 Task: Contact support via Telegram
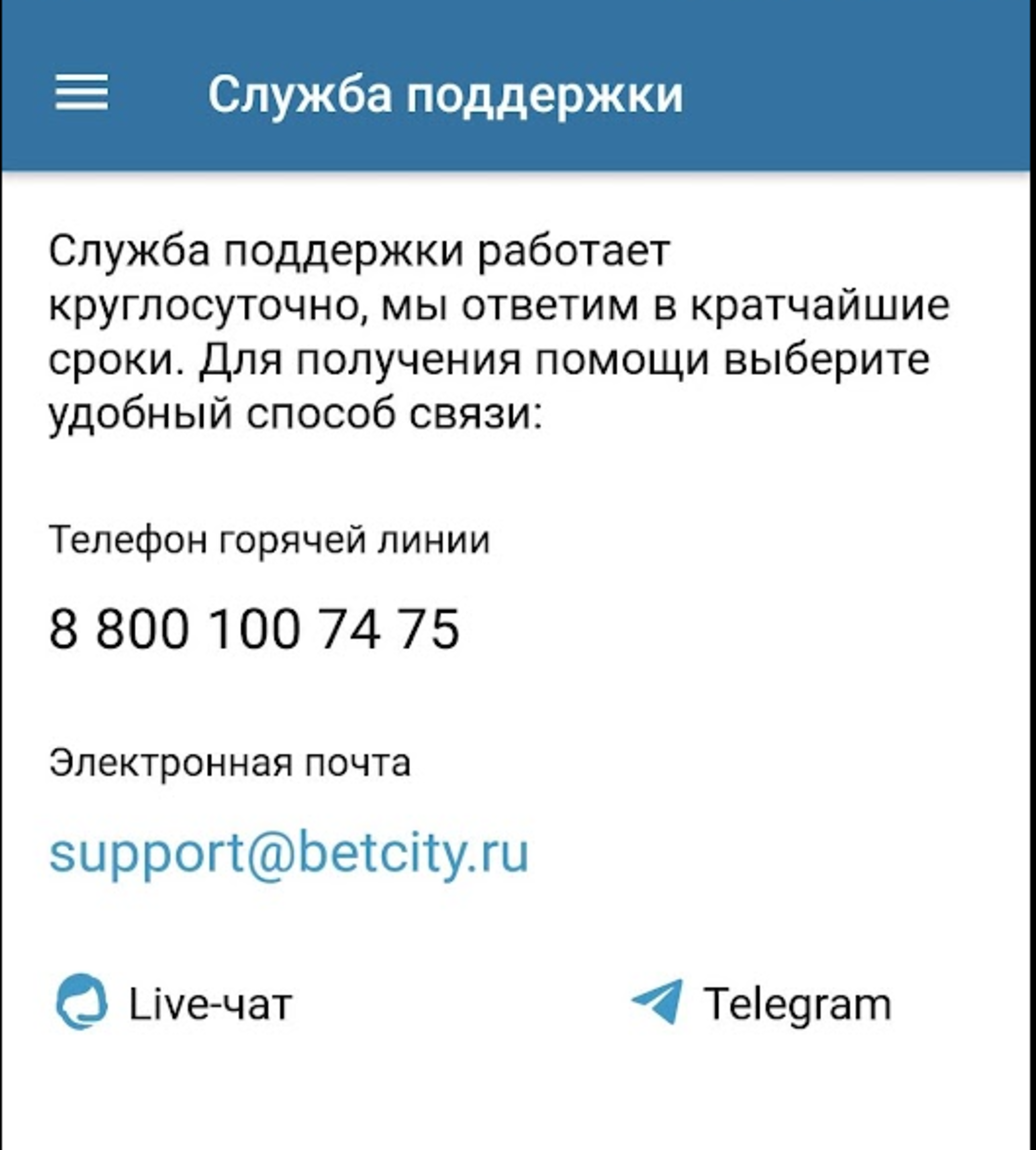pos(762,1003)
